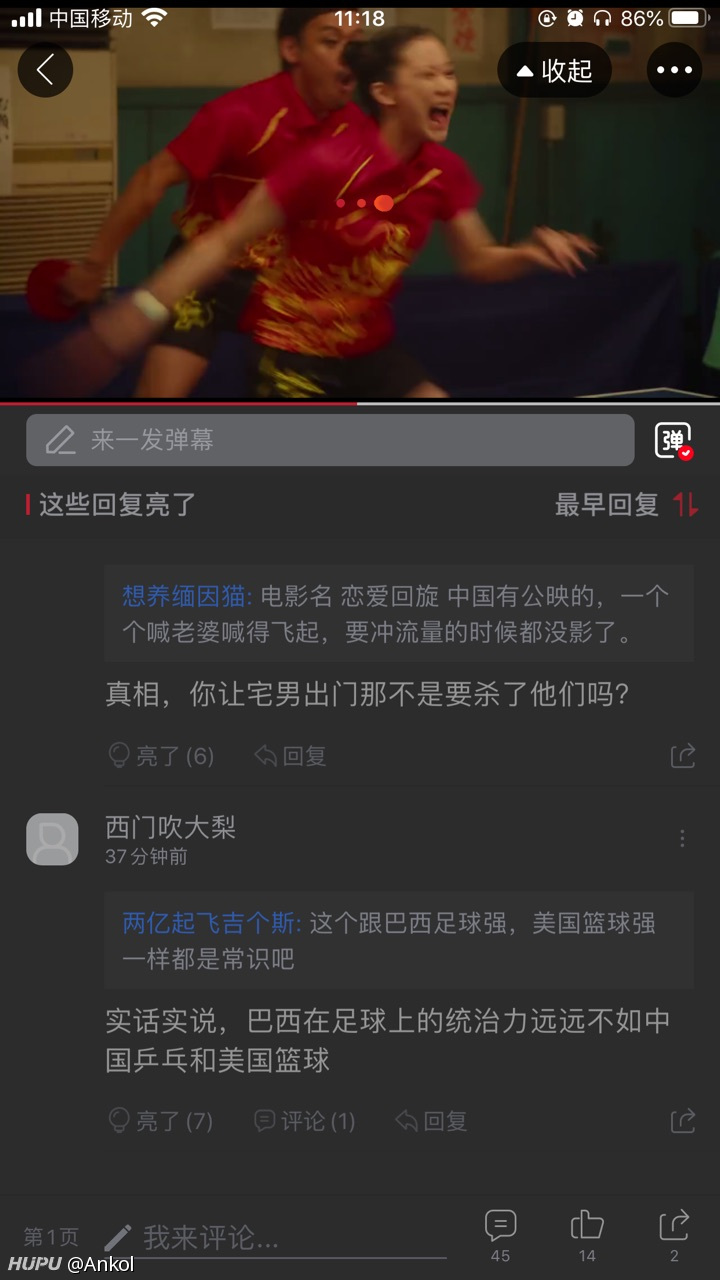Give a thumbs up showing 14

(x=587, y=1236)
